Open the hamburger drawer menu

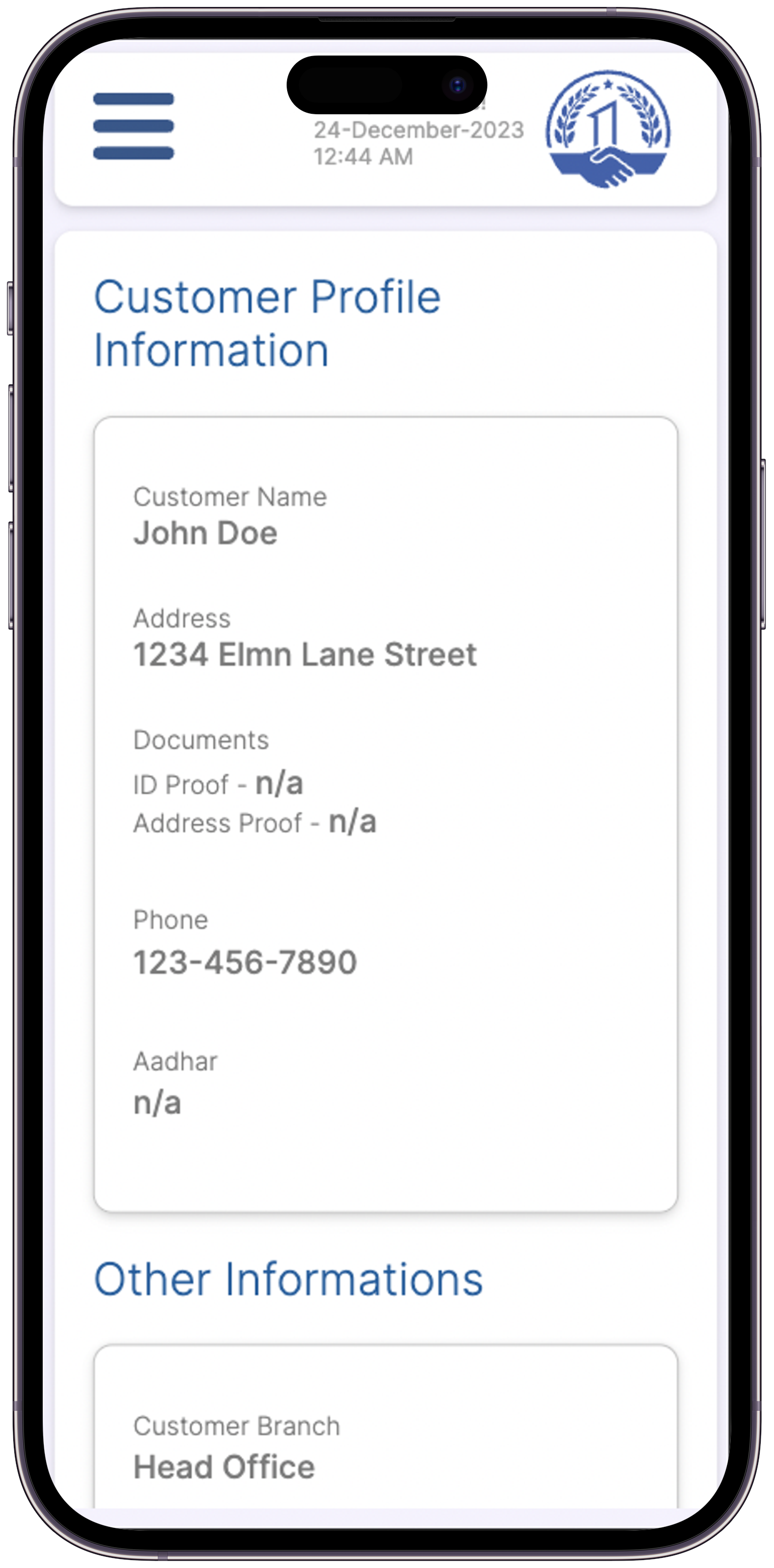[133, 126]
